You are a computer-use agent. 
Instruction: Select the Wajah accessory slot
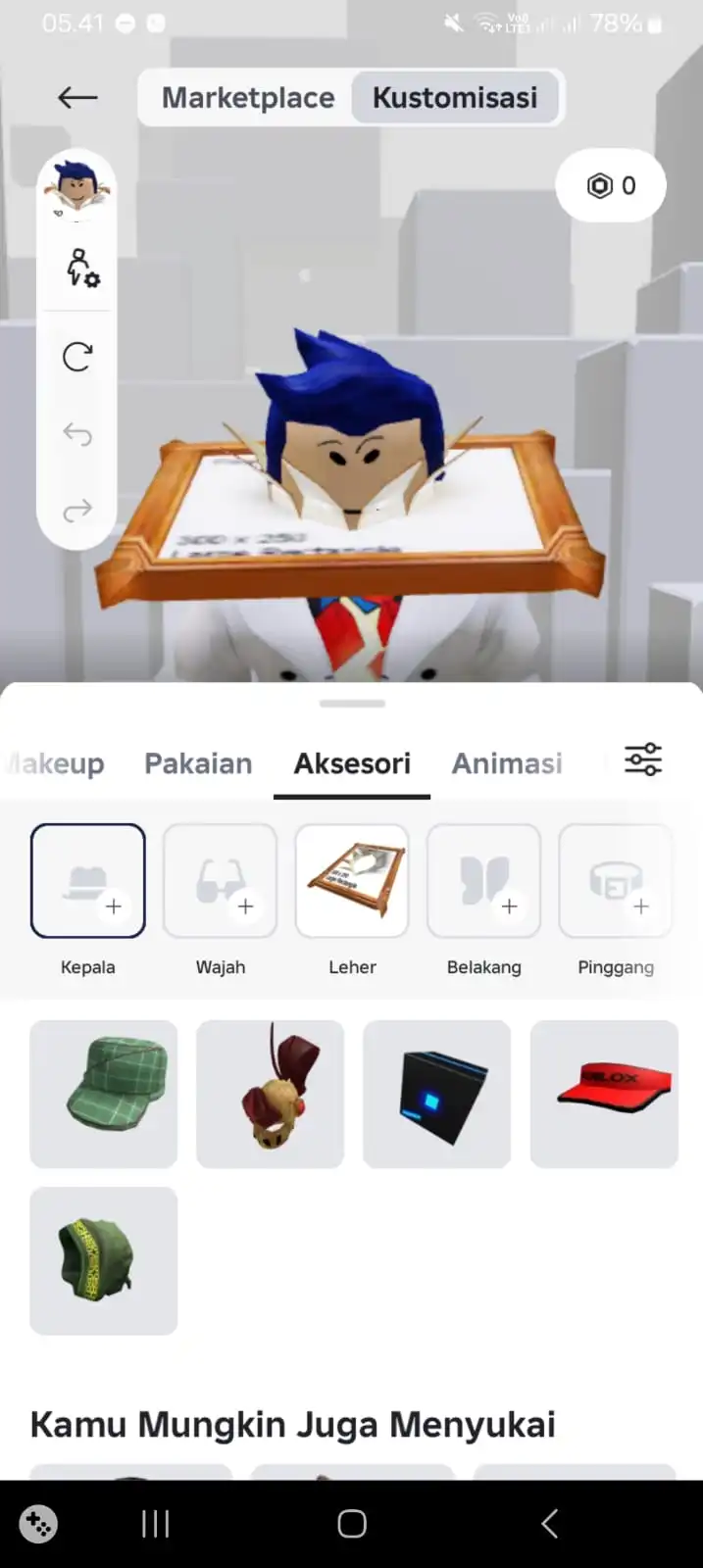pyautogui.click(x=220, y=881)
